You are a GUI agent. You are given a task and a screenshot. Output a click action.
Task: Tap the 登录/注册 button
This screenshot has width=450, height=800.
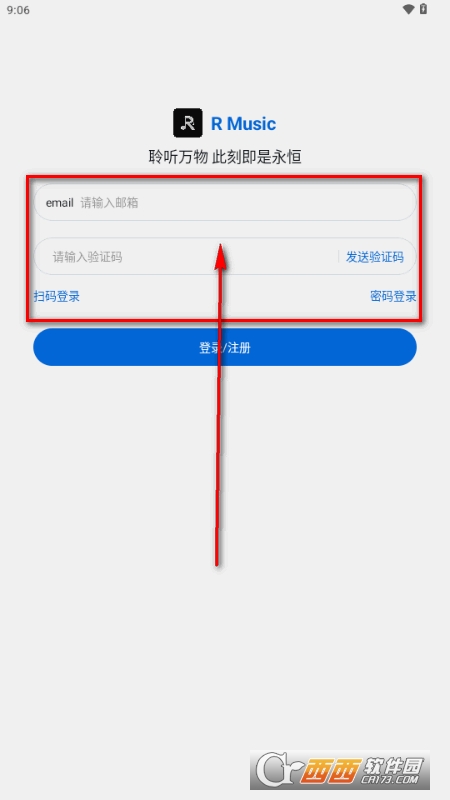(x=224, y=347)
